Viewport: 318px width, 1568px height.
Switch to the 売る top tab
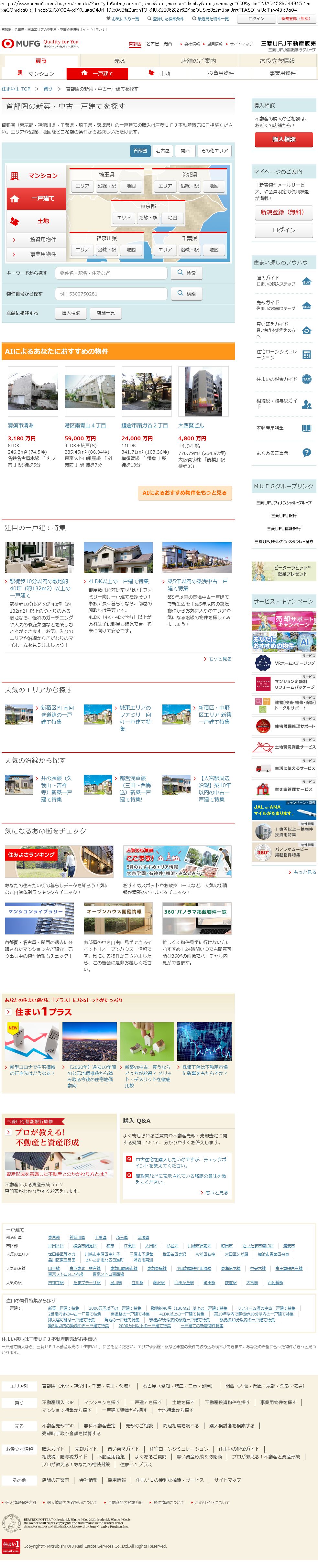point(119,61)
